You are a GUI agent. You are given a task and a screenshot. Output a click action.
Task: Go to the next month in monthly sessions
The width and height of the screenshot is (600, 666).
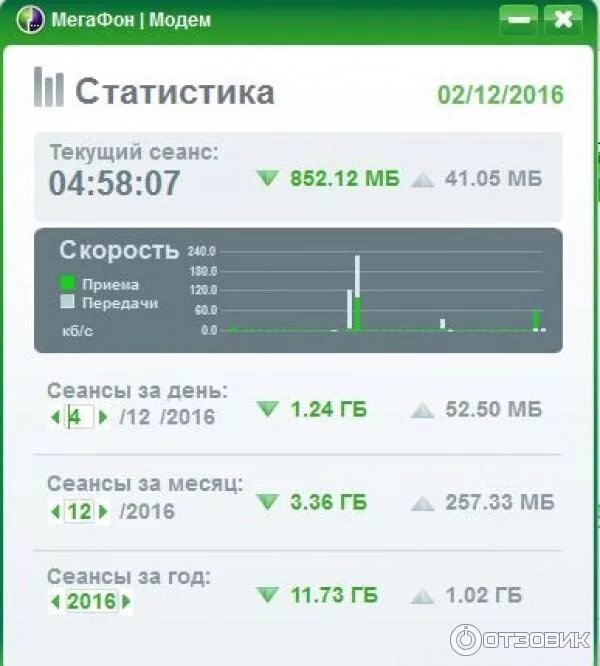point(102,512)
